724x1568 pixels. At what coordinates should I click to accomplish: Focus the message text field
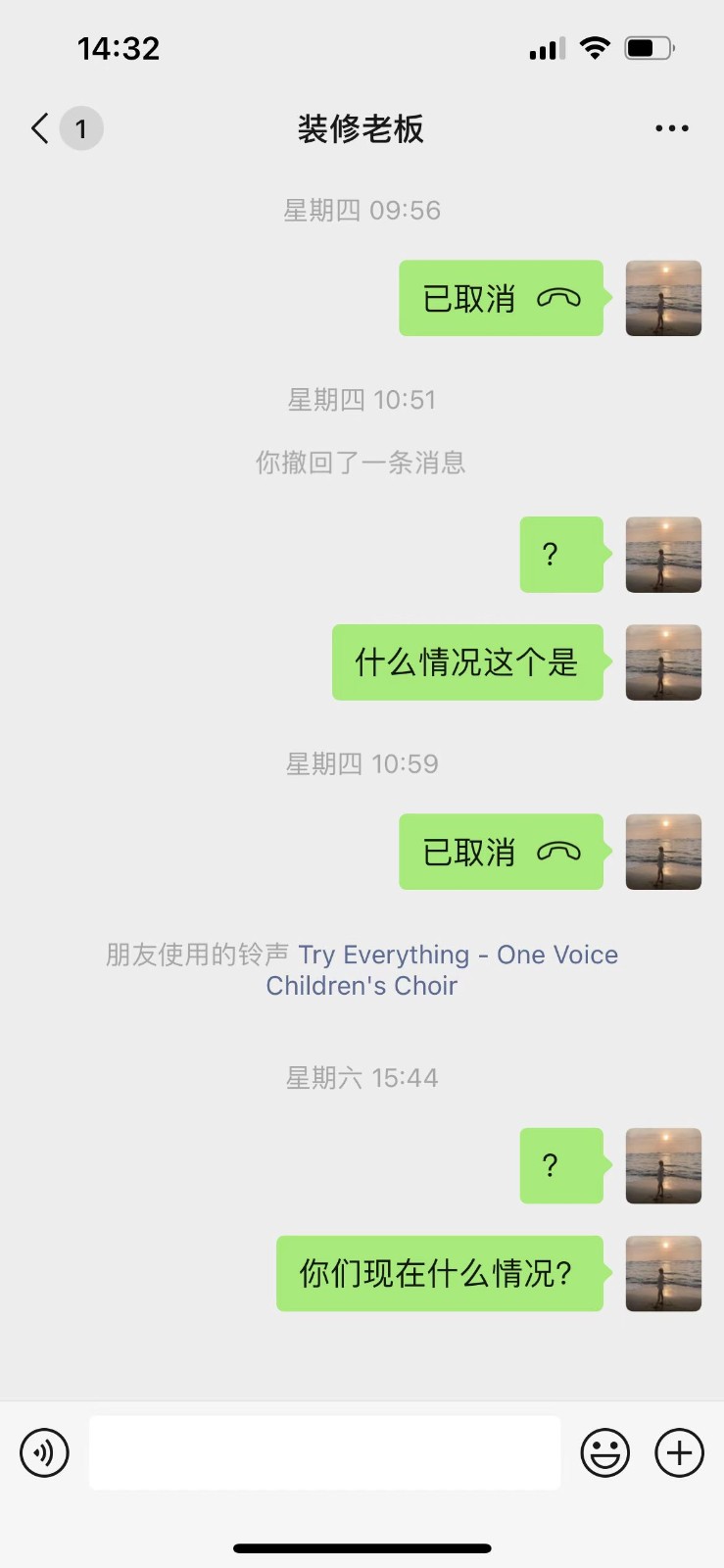tap(324, 1452)
